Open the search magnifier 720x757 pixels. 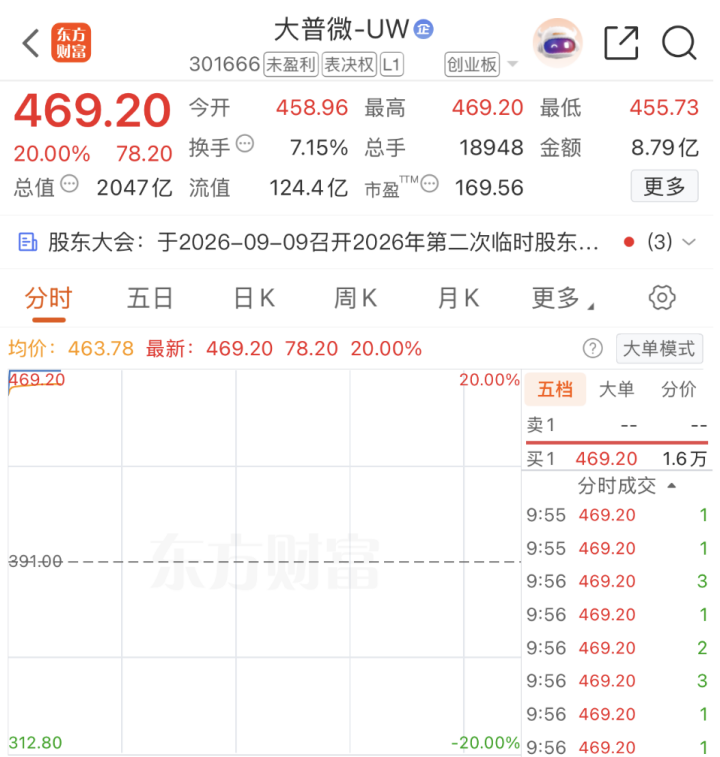pyautogui.click(x=679, y=43)
